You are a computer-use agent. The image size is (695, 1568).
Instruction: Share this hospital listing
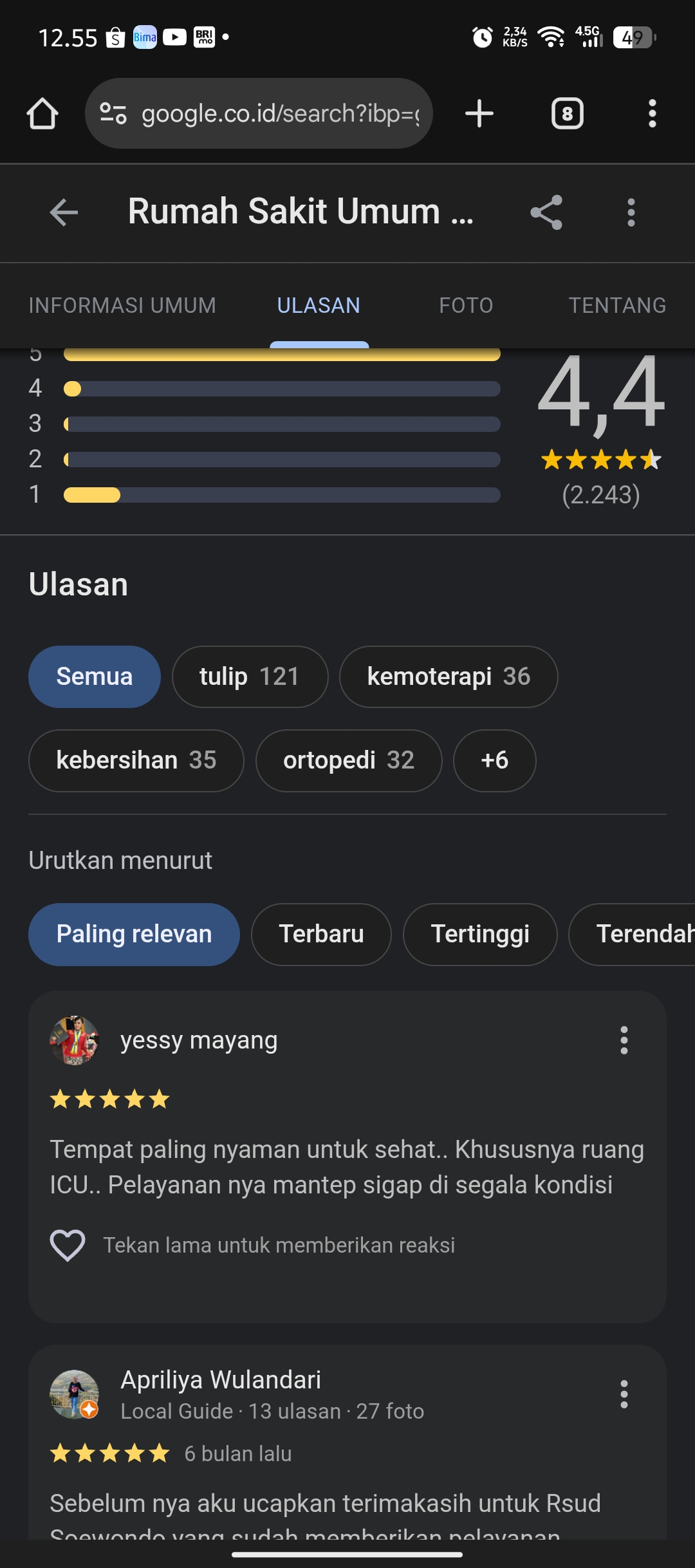pyautogui.click(x=546, y=212)
